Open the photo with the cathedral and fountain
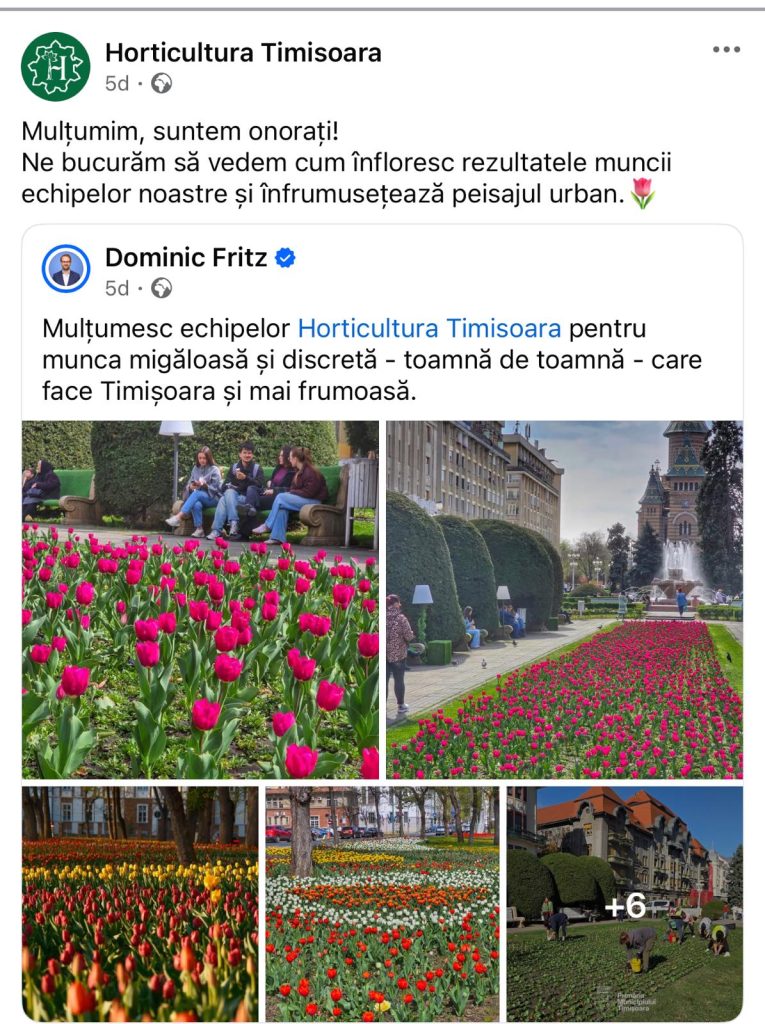This screenshot has width=765, height=1024. point(564,599)
